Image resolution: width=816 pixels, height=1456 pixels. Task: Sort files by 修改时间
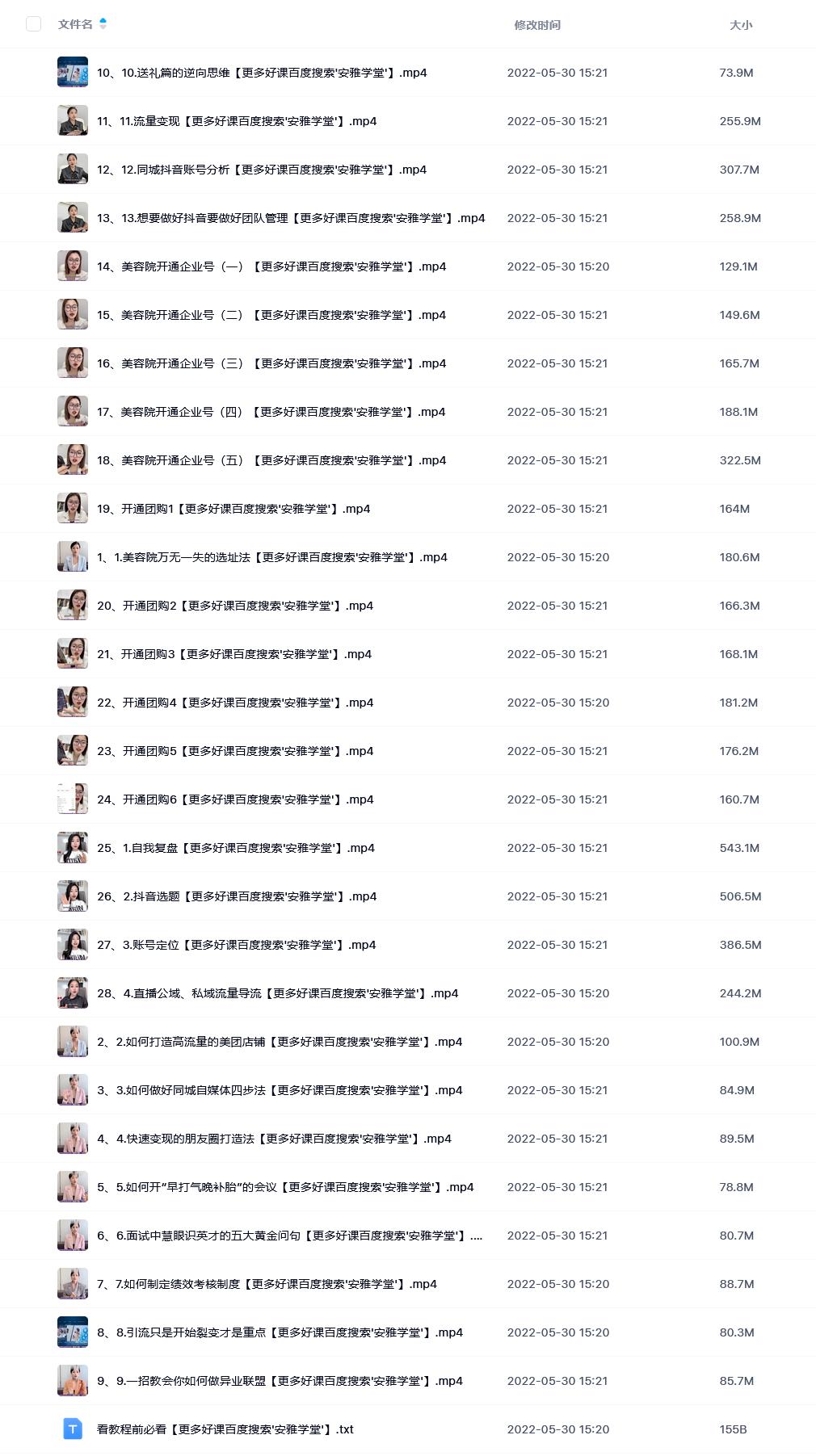(x=537, y=25)
